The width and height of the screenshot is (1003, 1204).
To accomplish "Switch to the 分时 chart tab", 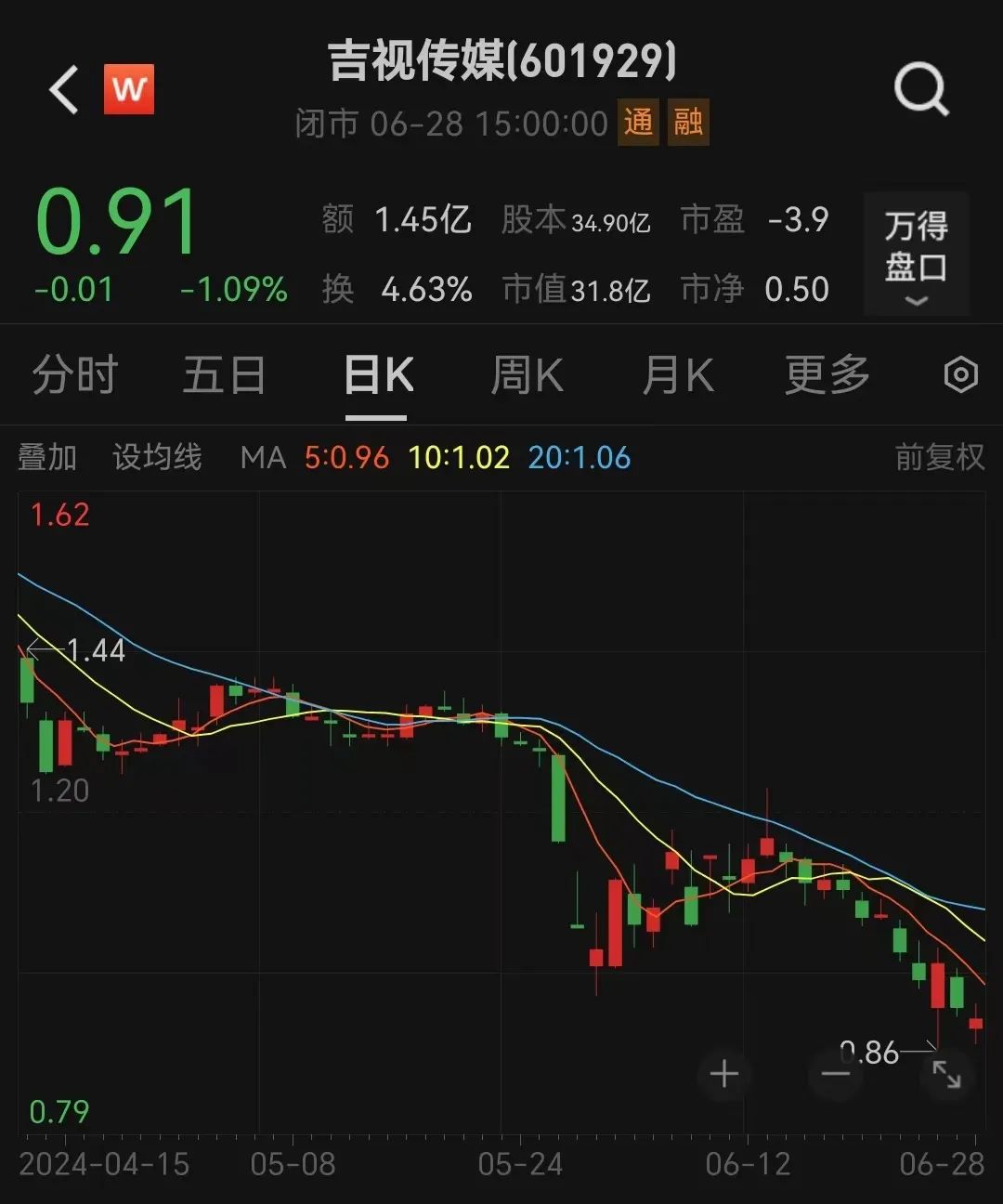I will pos(74,376).
